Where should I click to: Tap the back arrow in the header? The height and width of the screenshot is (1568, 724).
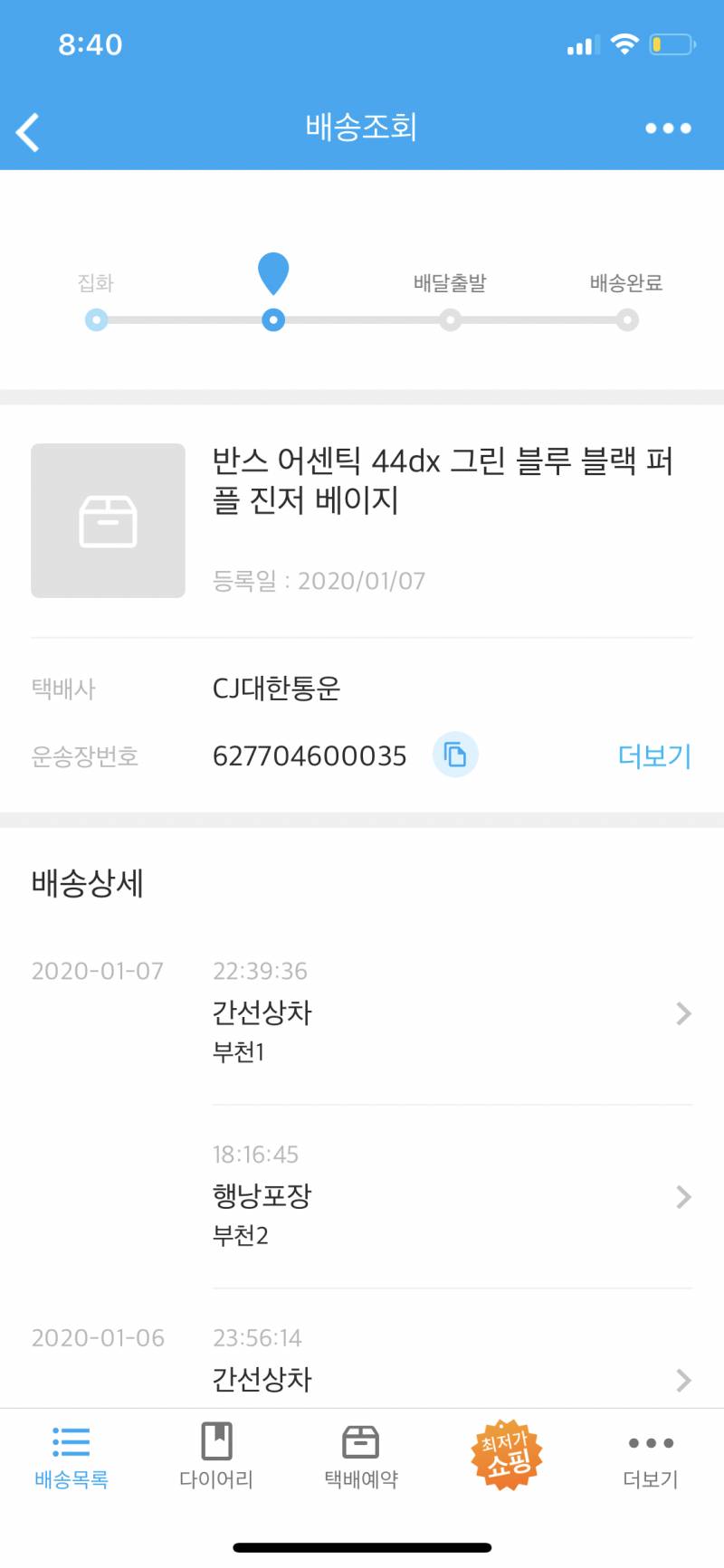pos(28,129)
